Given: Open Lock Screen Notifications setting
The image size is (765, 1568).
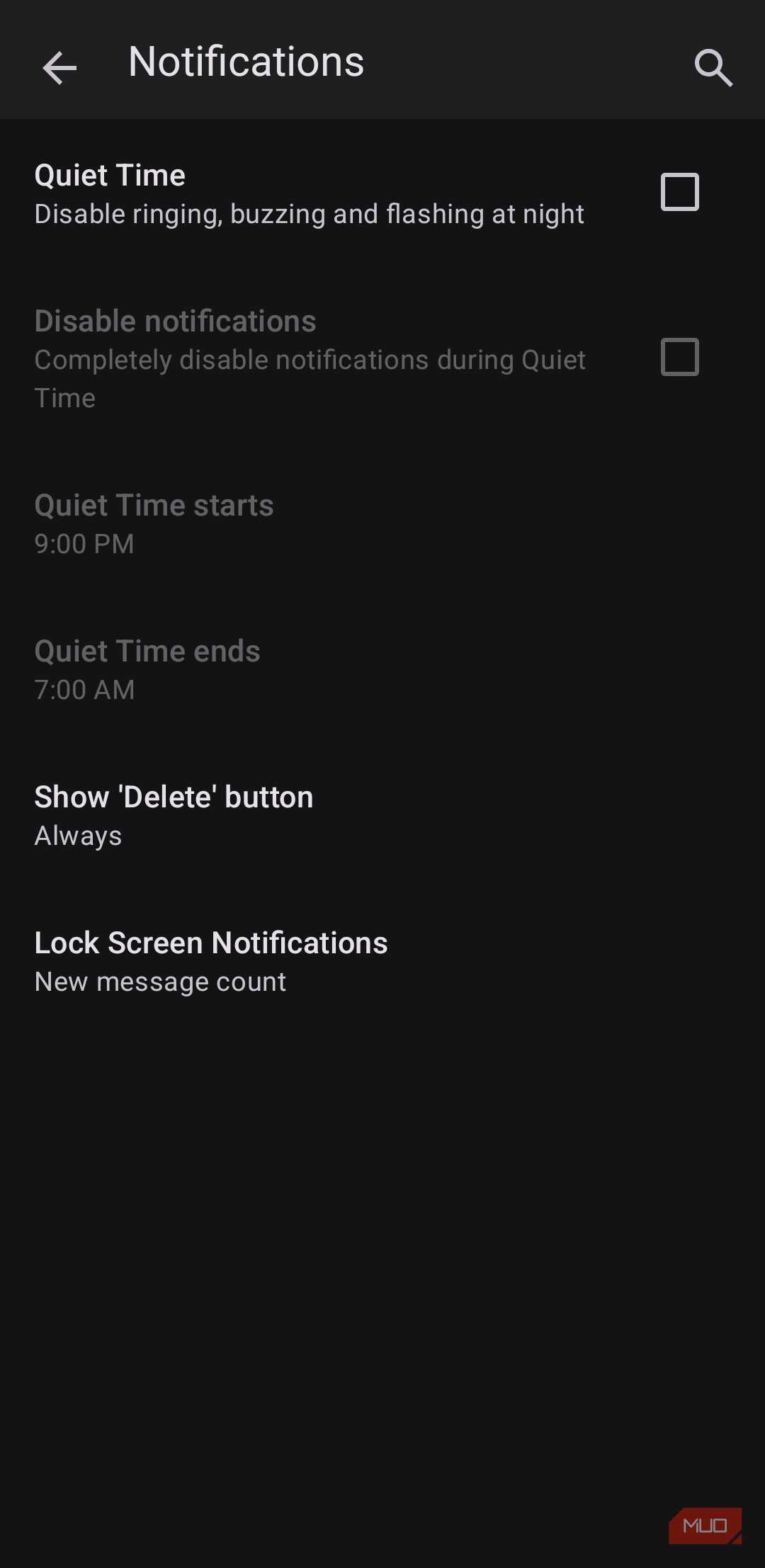Looking at the screenshot, I should (211, 961).
